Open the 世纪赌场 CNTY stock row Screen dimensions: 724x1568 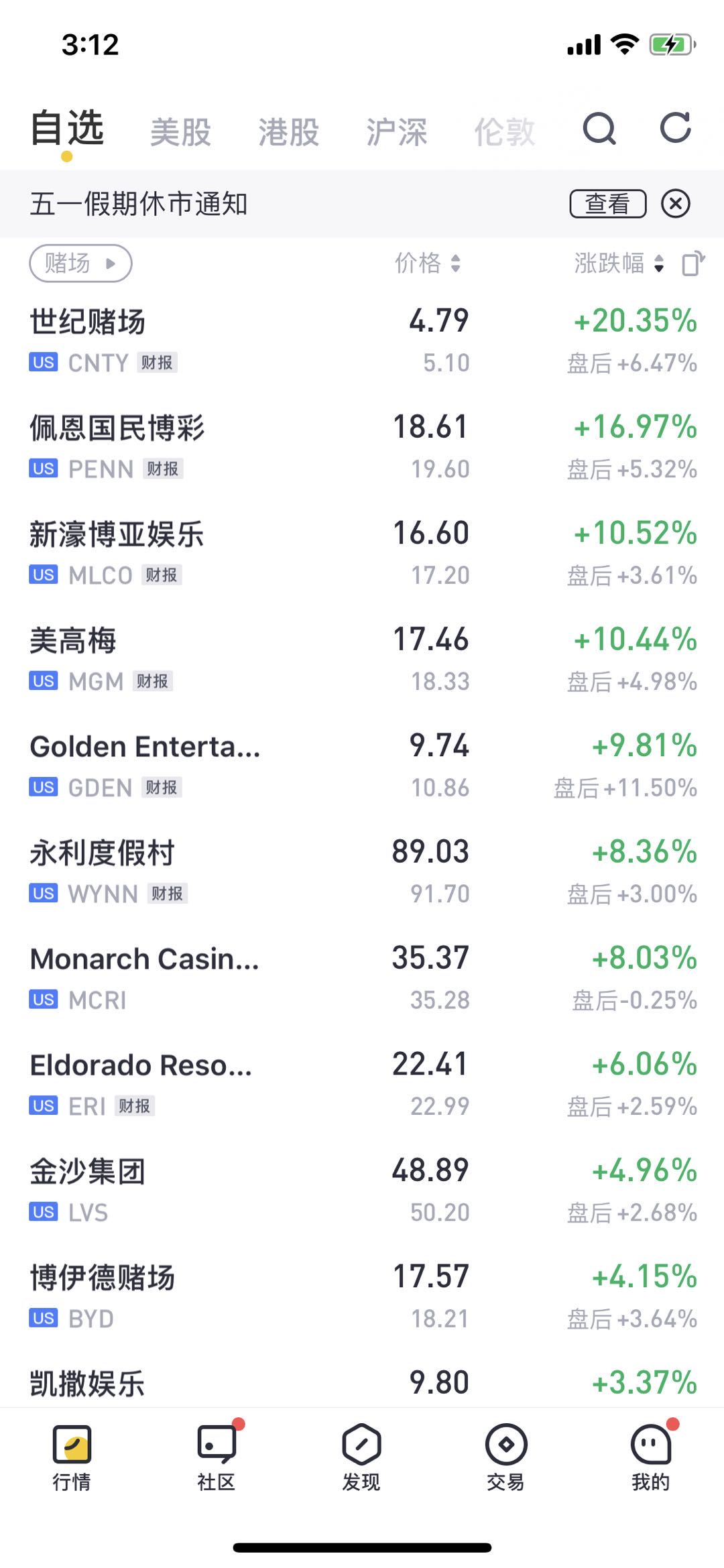click(362, 341)
